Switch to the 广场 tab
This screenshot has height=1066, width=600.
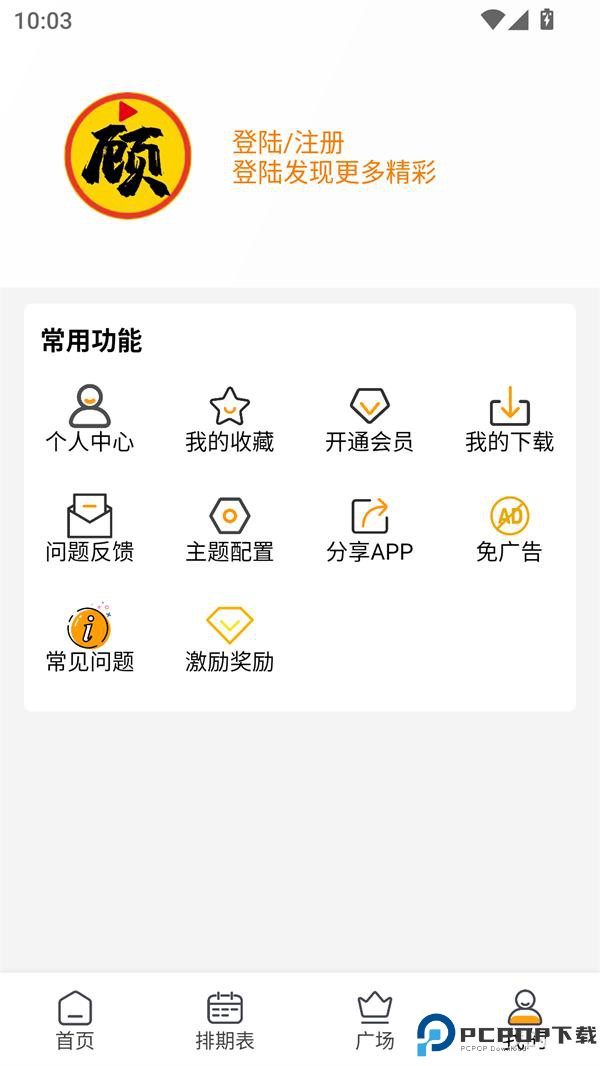tap(375, 1020)
